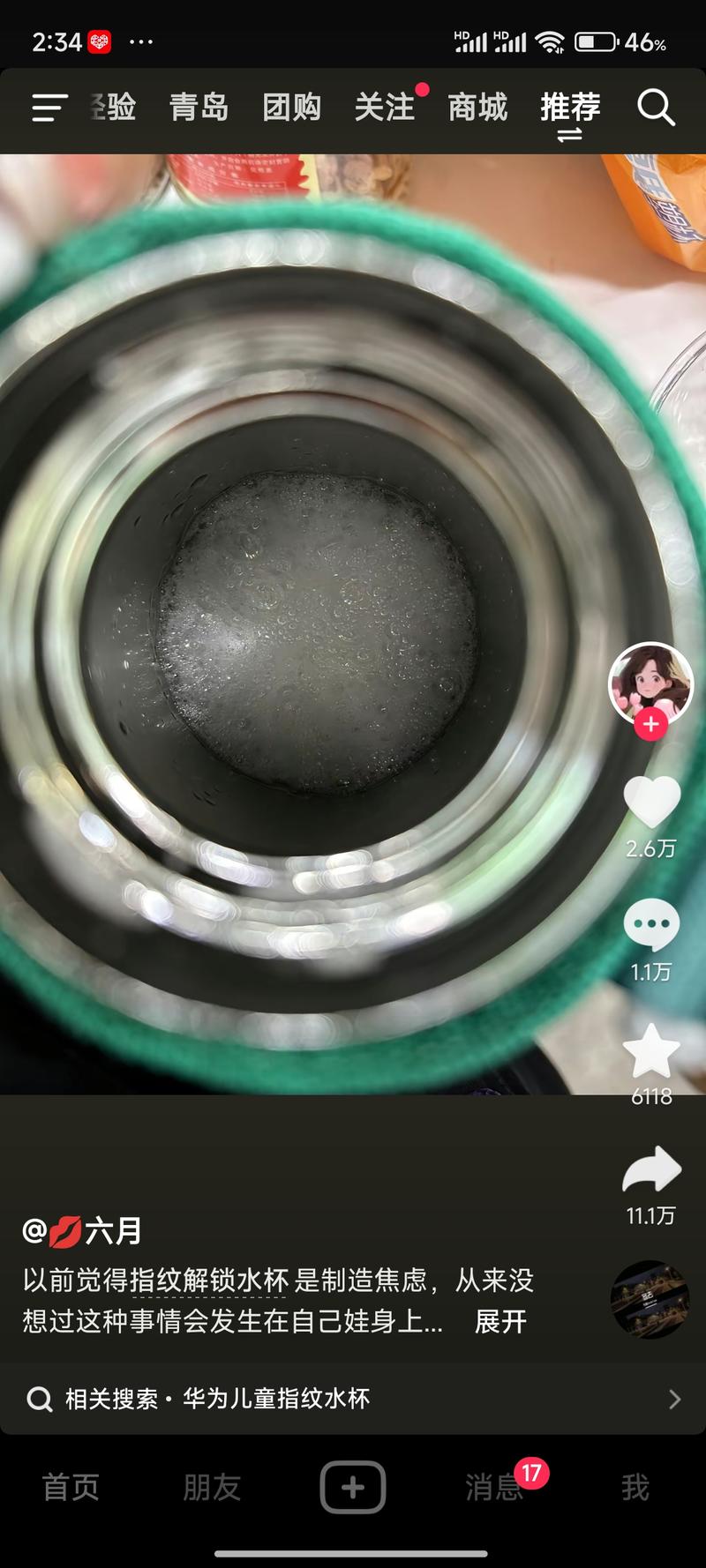This screenshot has height=1568, width=706.
Task: Tap the create post plus icon
Action: tap(353, 1486)
